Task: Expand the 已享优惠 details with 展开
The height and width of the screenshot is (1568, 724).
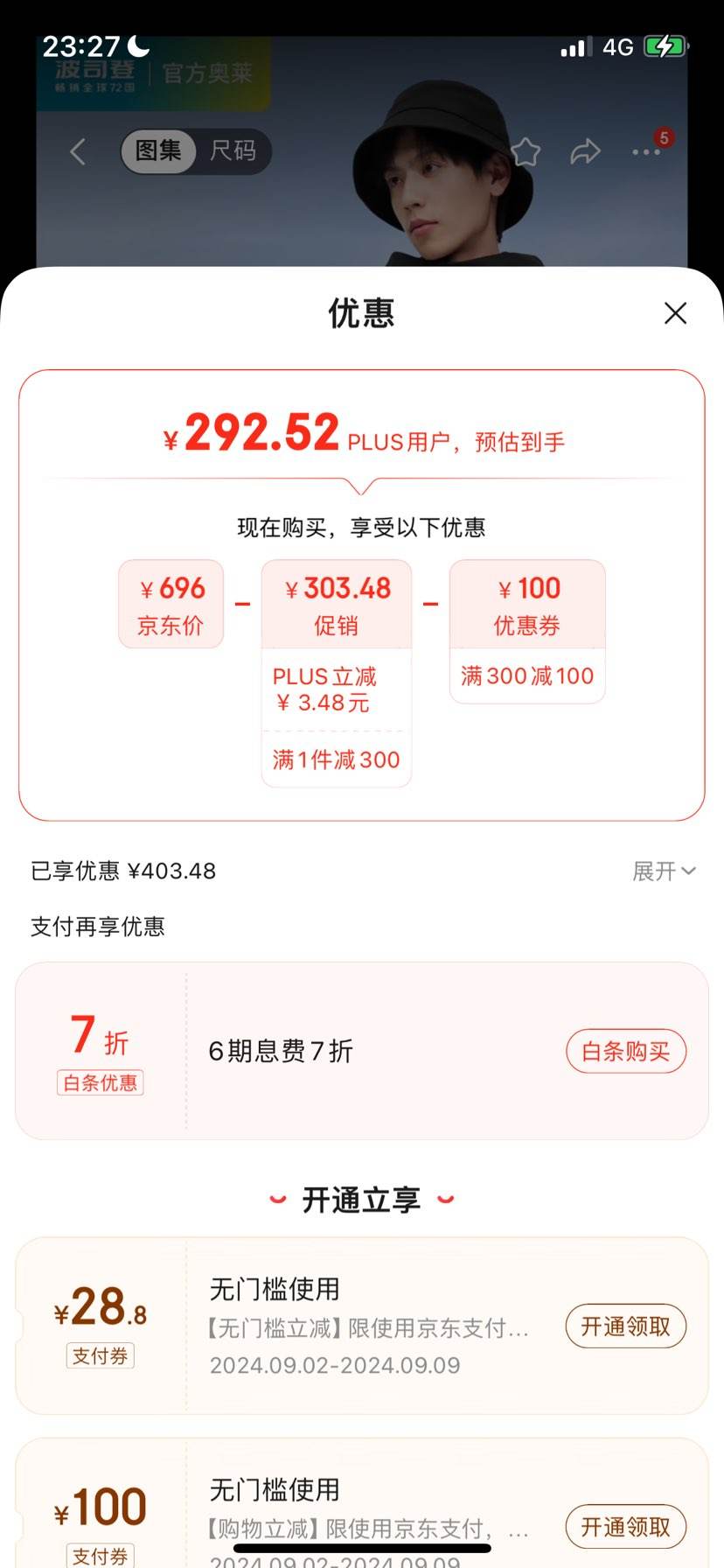Action: (x=664, y=871)
